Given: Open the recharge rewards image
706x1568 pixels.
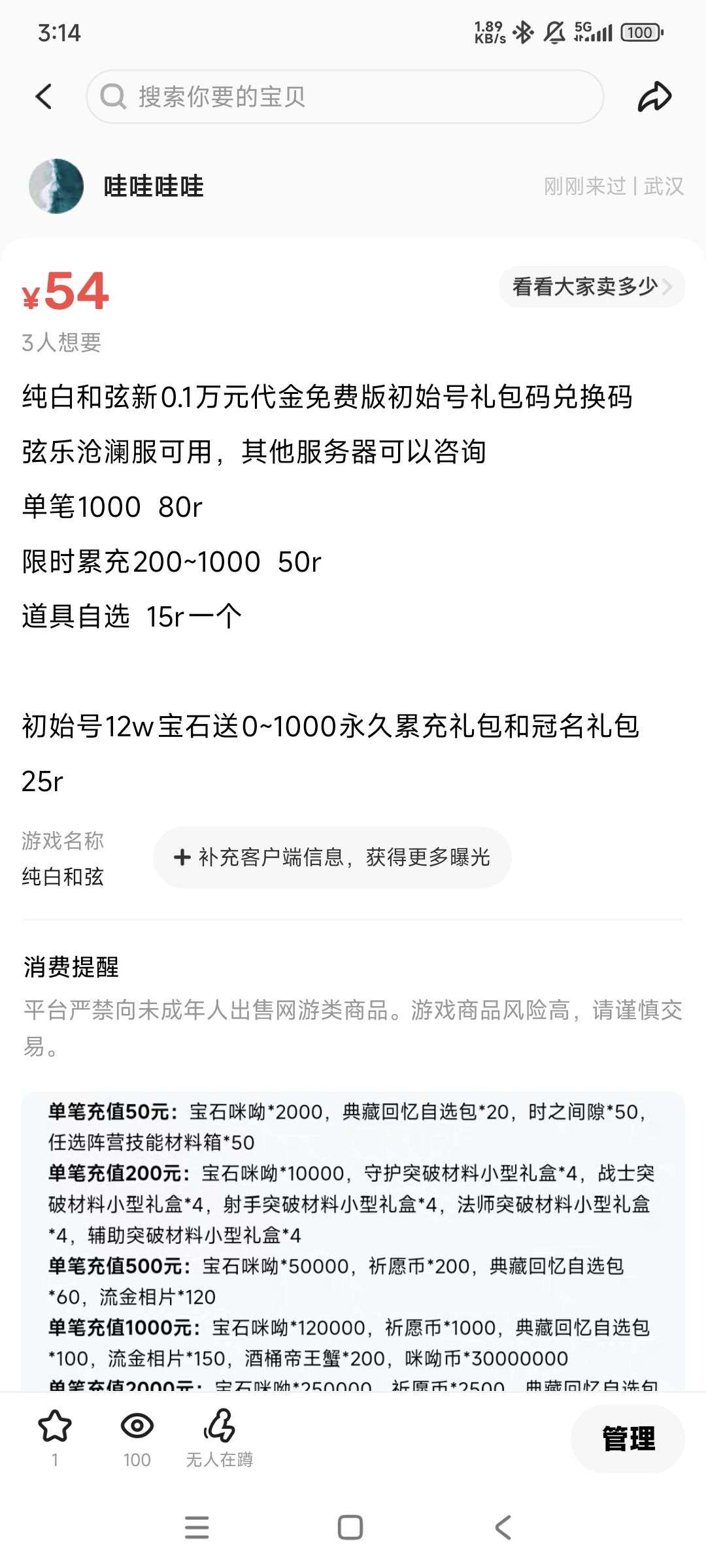Looking at the screenshot, I should coord(353,1241).
